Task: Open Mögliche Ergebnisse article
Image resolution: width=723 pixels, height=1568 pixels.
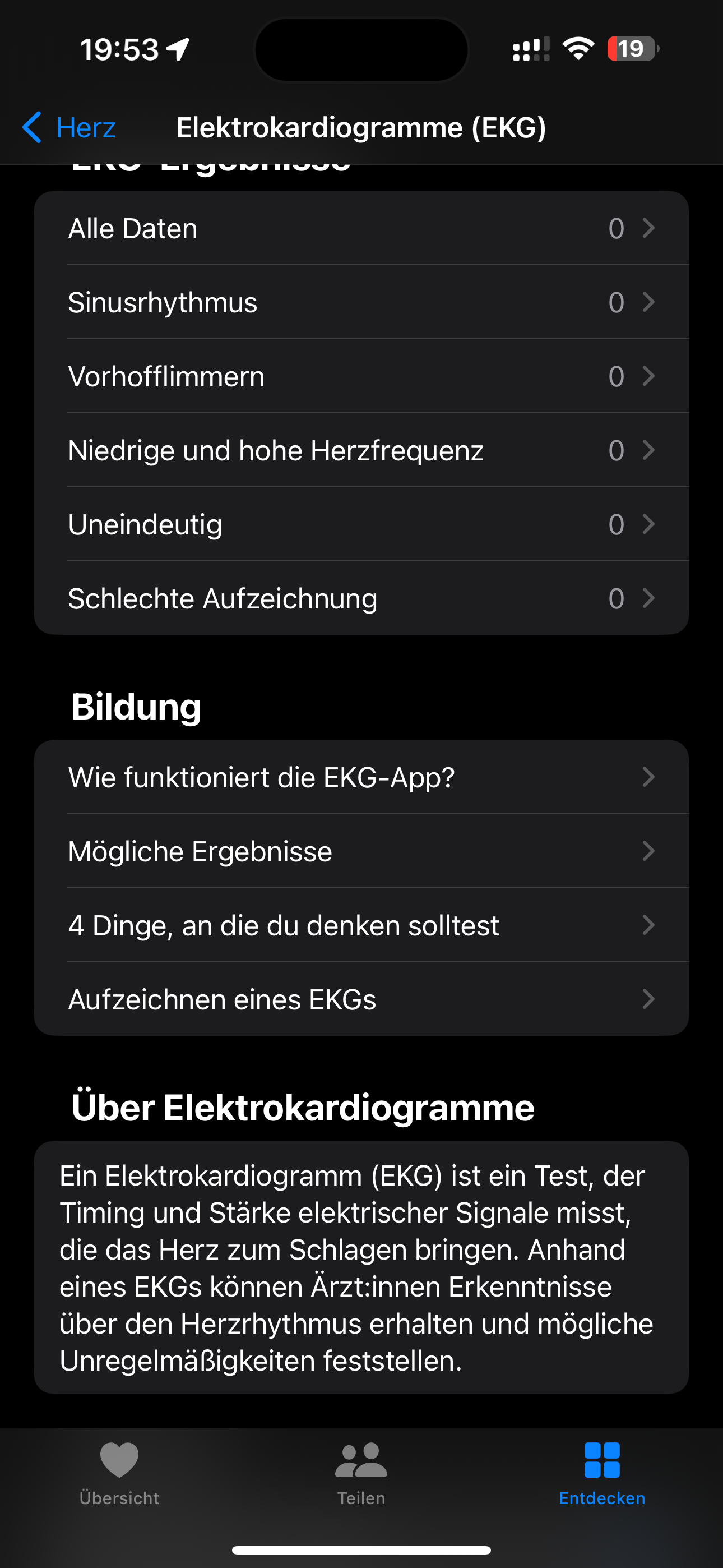Action: (x=361, y=851)
